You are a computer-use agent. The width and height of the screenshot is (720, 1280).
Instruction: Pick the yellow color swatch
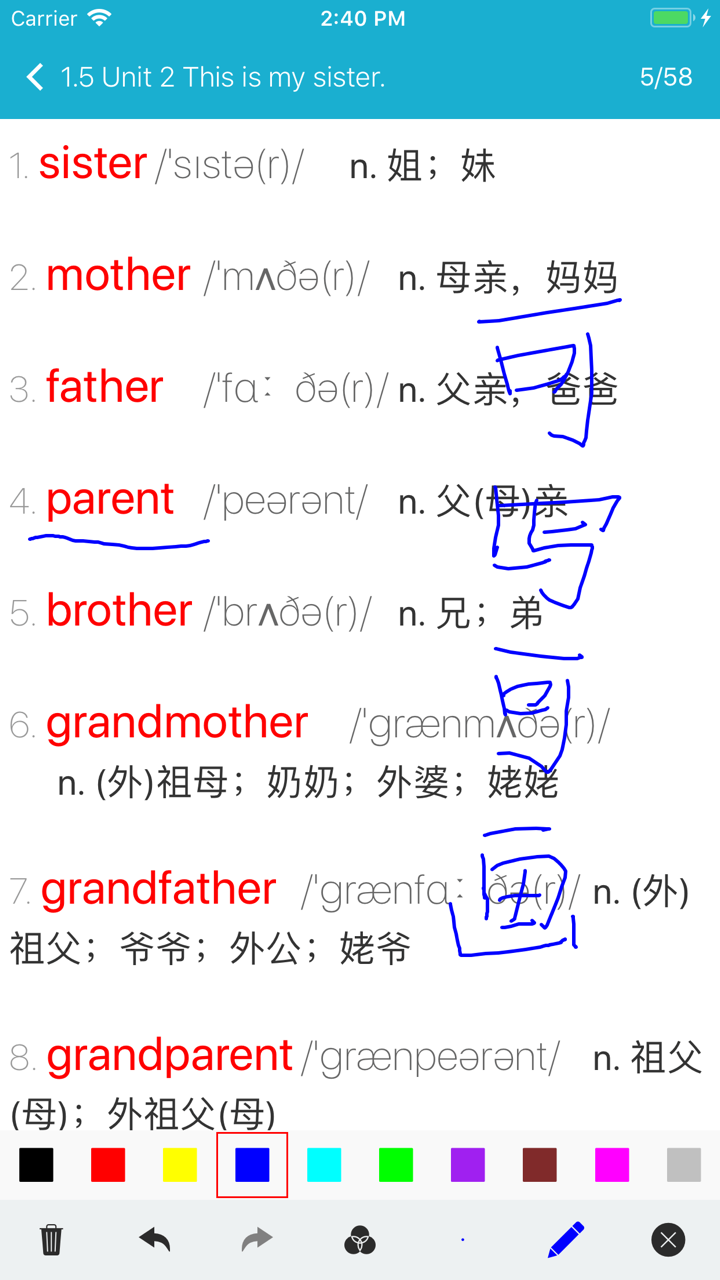180,1163
